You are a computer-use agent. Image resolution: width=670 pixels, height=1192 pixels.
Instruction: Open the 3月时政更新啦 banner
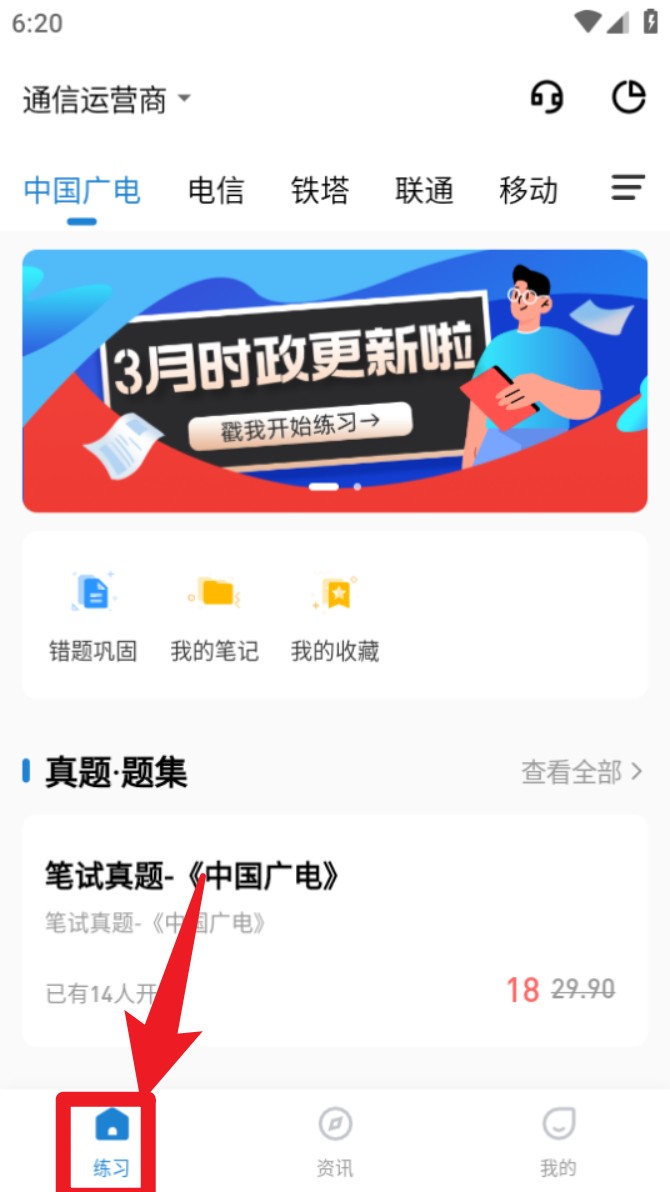(x=335, y=380)
